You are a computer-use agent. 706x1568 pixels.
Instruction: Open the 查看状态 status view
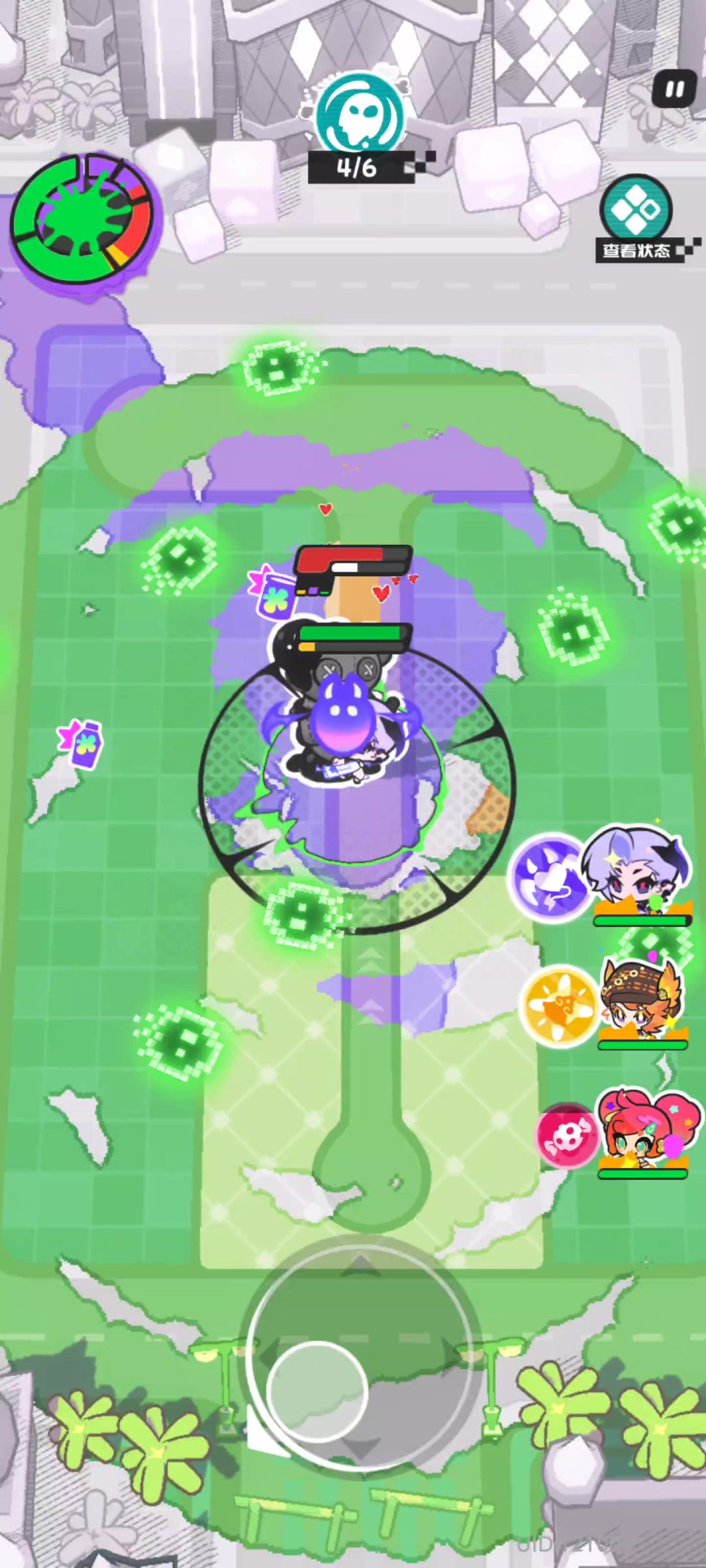(637, 219)
